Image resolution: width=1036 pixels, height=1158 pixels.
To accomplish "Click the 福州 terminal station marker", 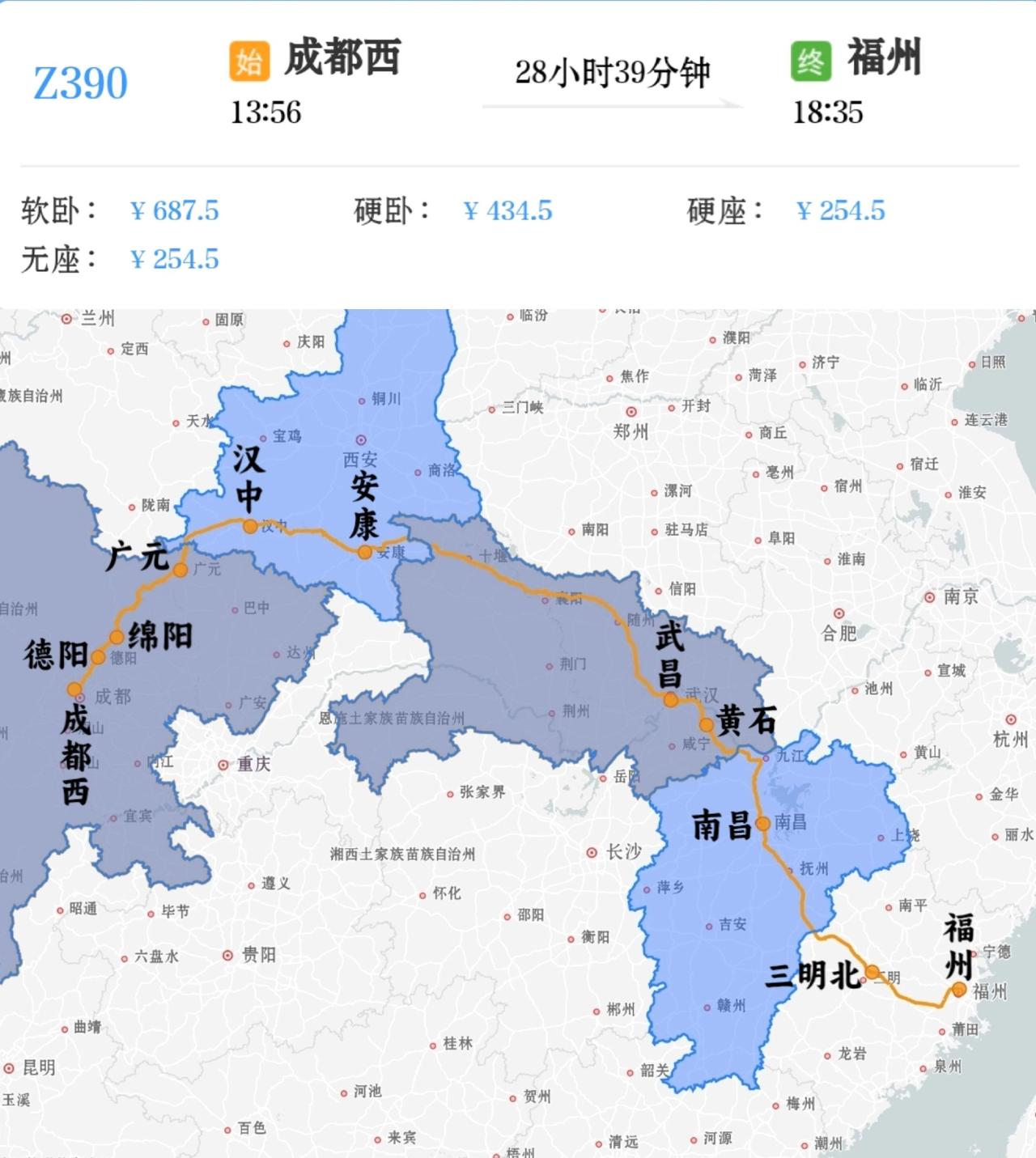I will pyautogui.click(x=959, y=989).
